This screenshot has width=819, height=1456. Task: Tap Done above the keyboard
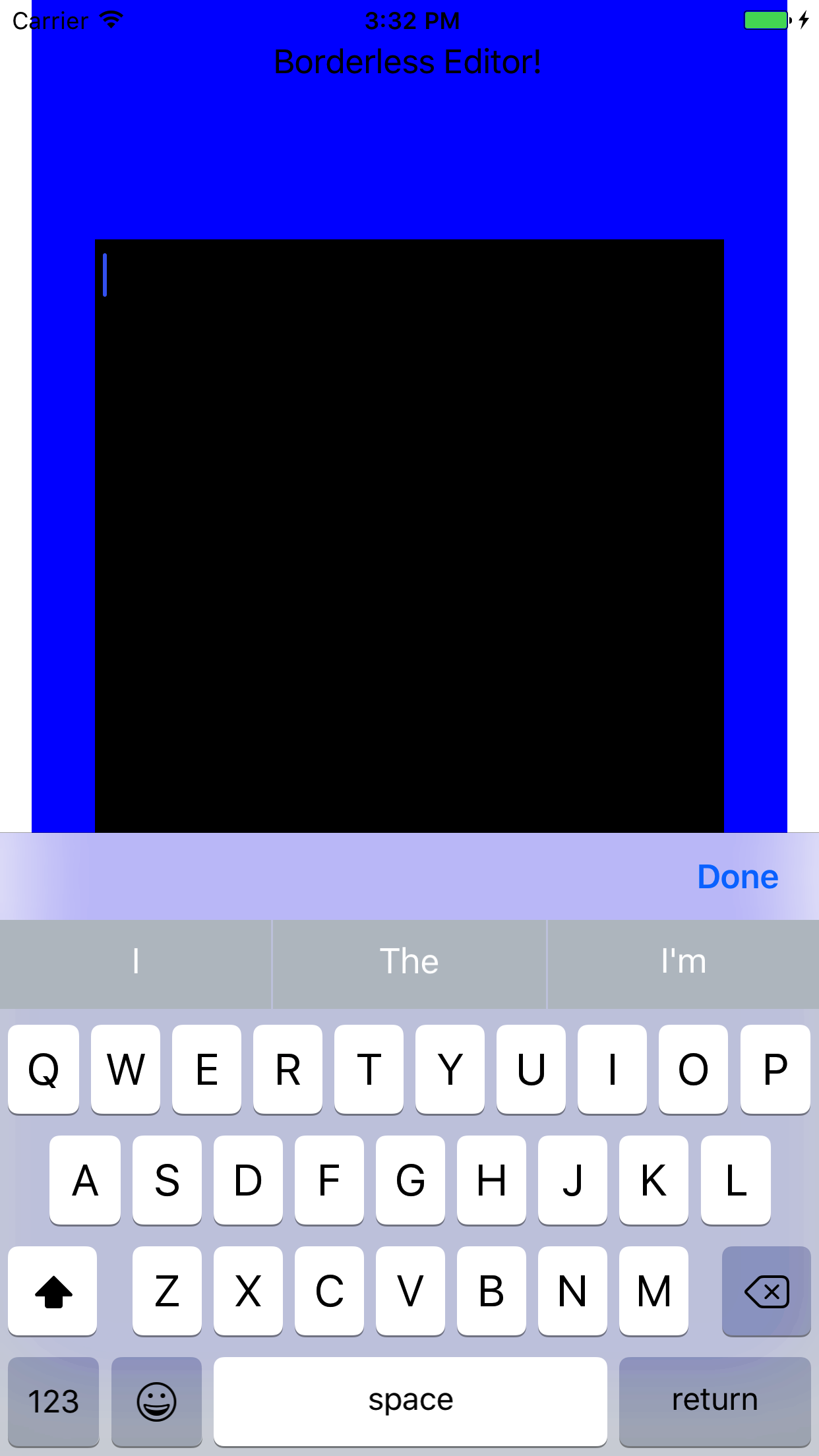737,877
